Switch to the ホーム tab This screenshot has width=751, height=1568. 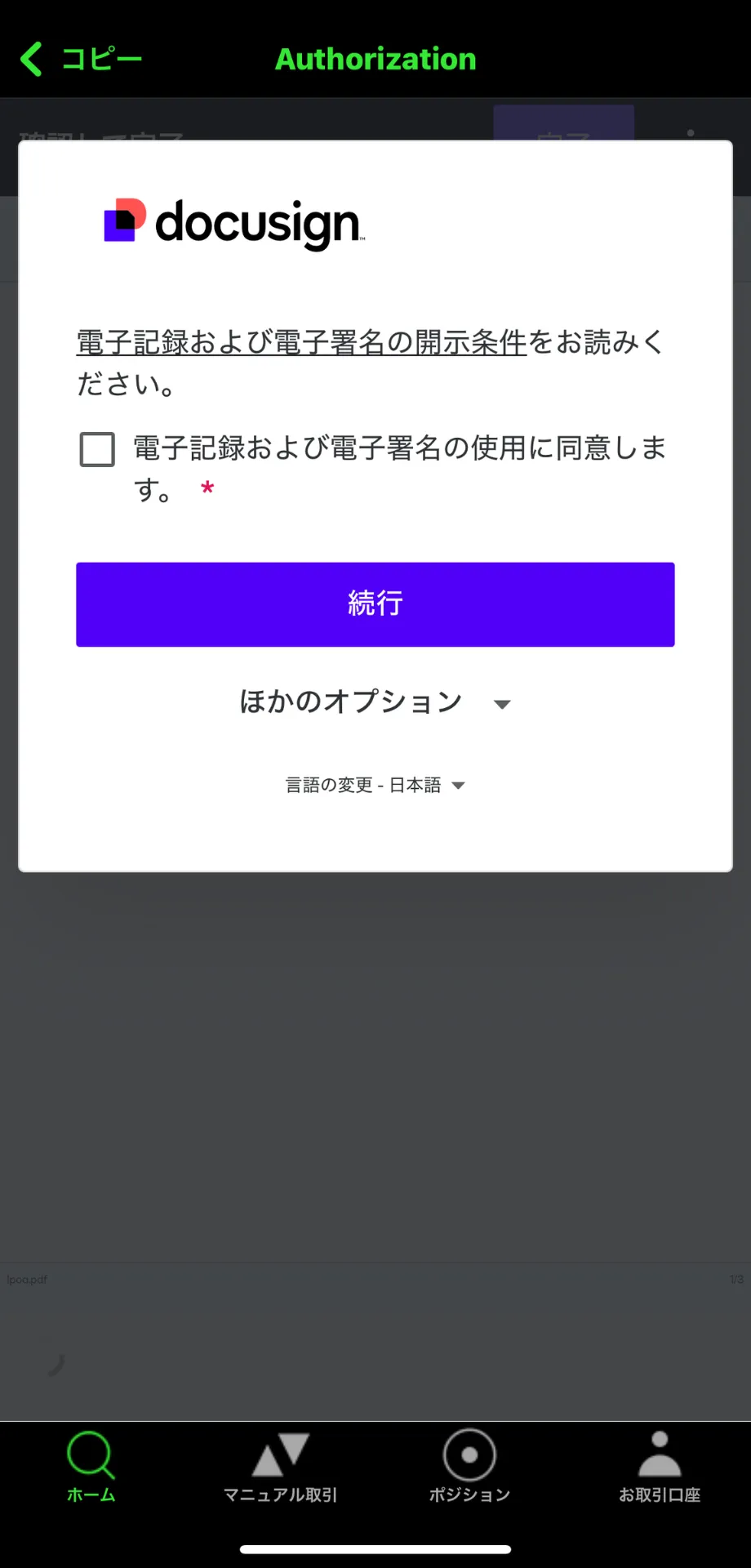[91, 1468]
